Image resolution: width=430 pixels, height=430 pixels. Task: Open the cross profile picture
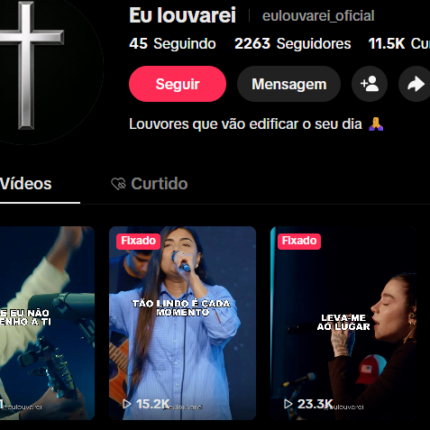(x=40, y=68)
